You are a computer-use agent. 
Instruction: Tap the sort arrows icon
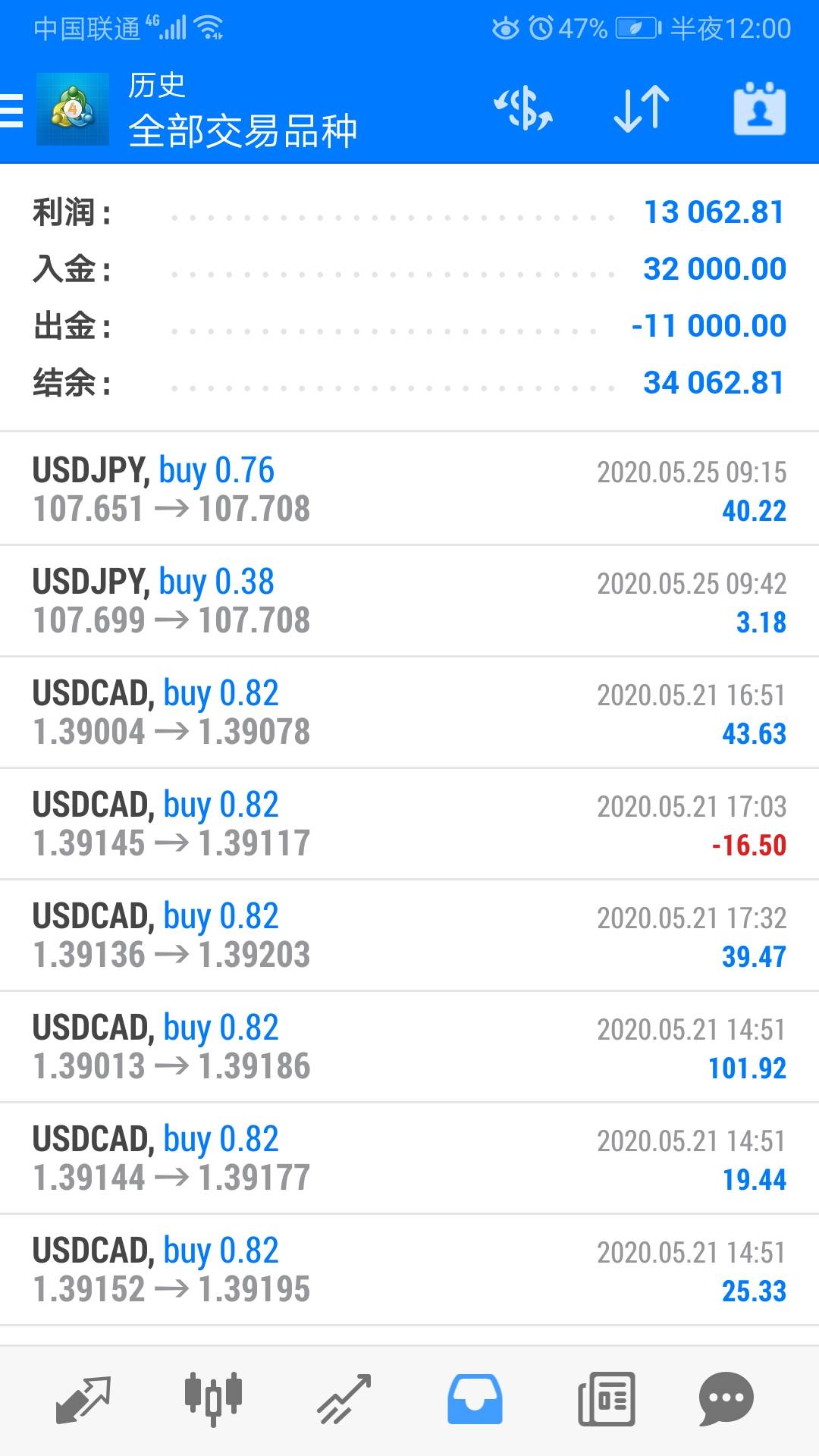click(642, 109)
